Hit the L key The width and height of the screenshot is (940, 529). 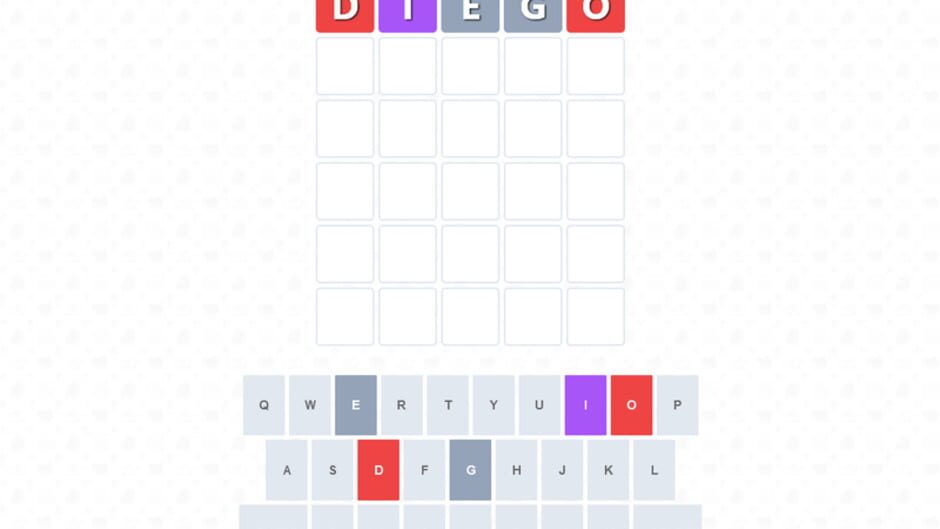point(655,470)
